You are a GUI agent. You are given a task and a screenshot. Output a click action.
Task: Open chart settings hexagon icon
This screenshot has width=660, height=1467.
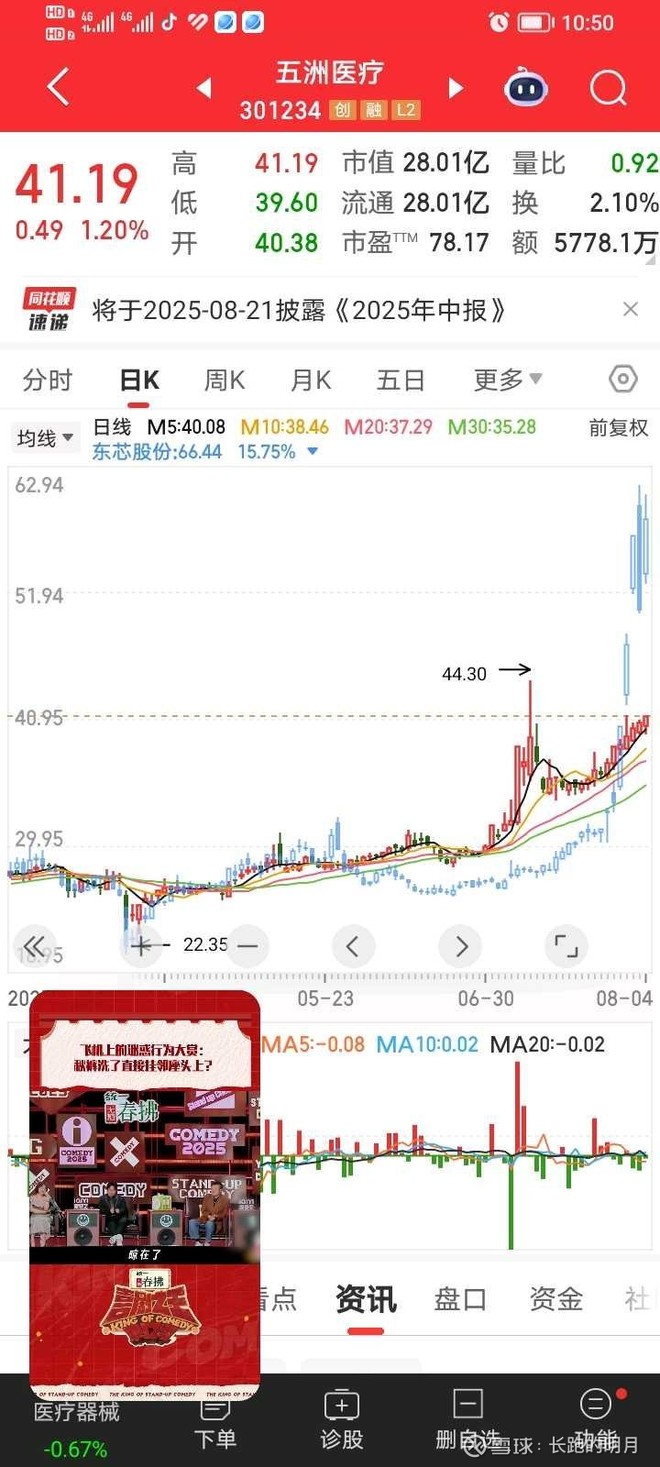622,379
